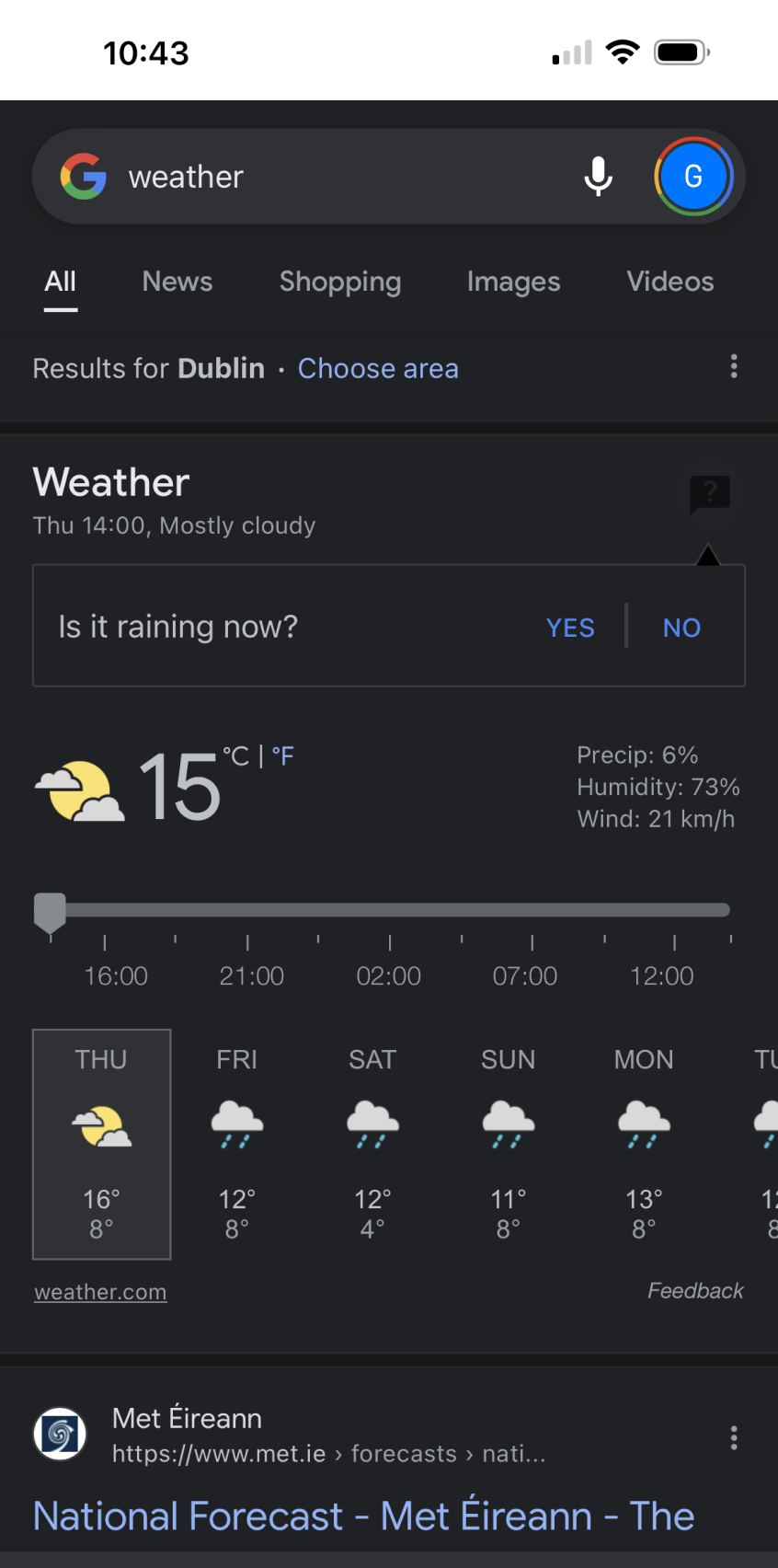Screen dimensions: 778x1568
Task: Open options beside Results for Dublin
Action: pos(734,366)
